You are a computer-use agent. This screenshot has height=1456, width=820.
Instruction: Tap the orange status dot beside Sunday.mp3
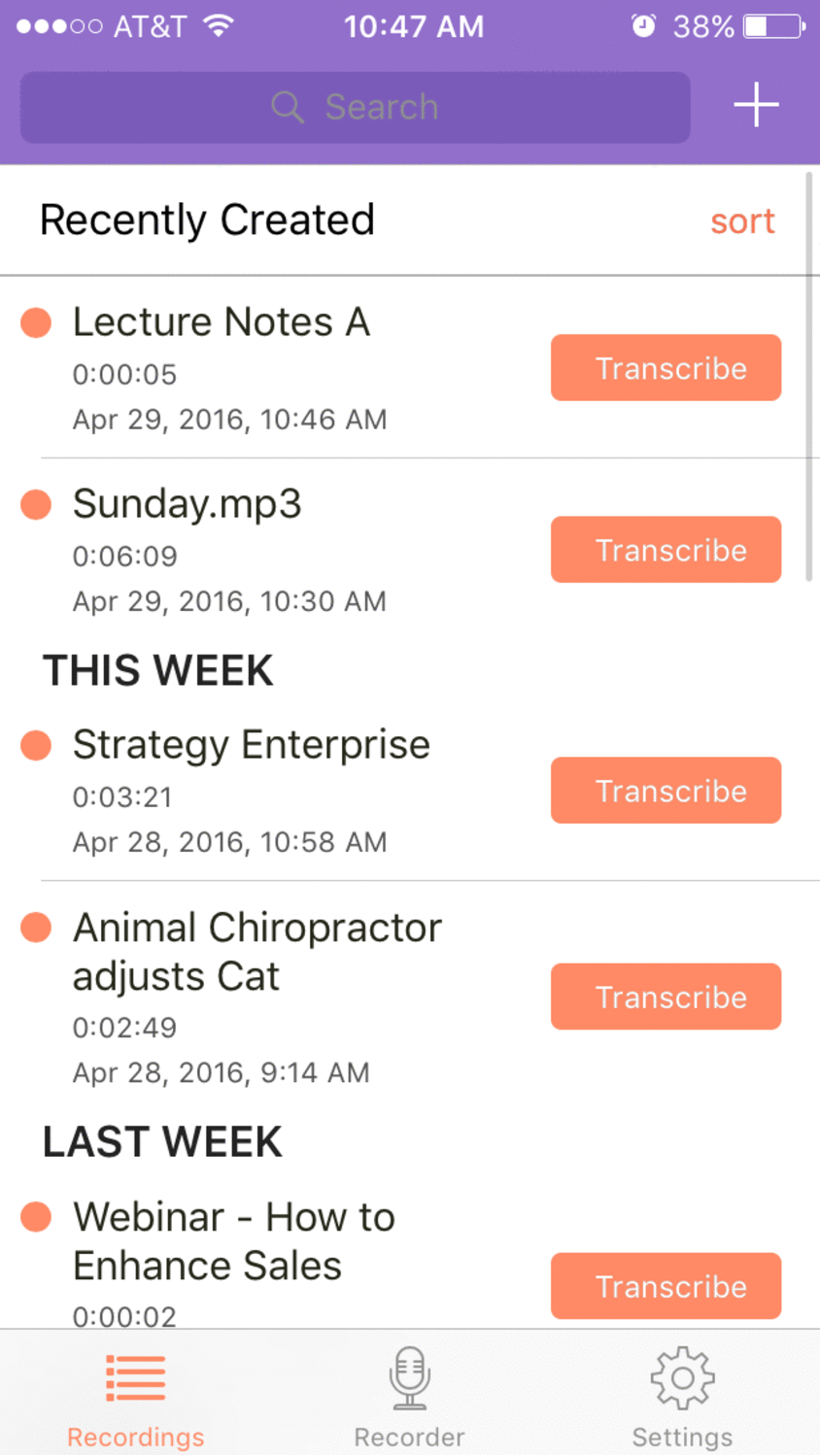click(x=35, y=504)
